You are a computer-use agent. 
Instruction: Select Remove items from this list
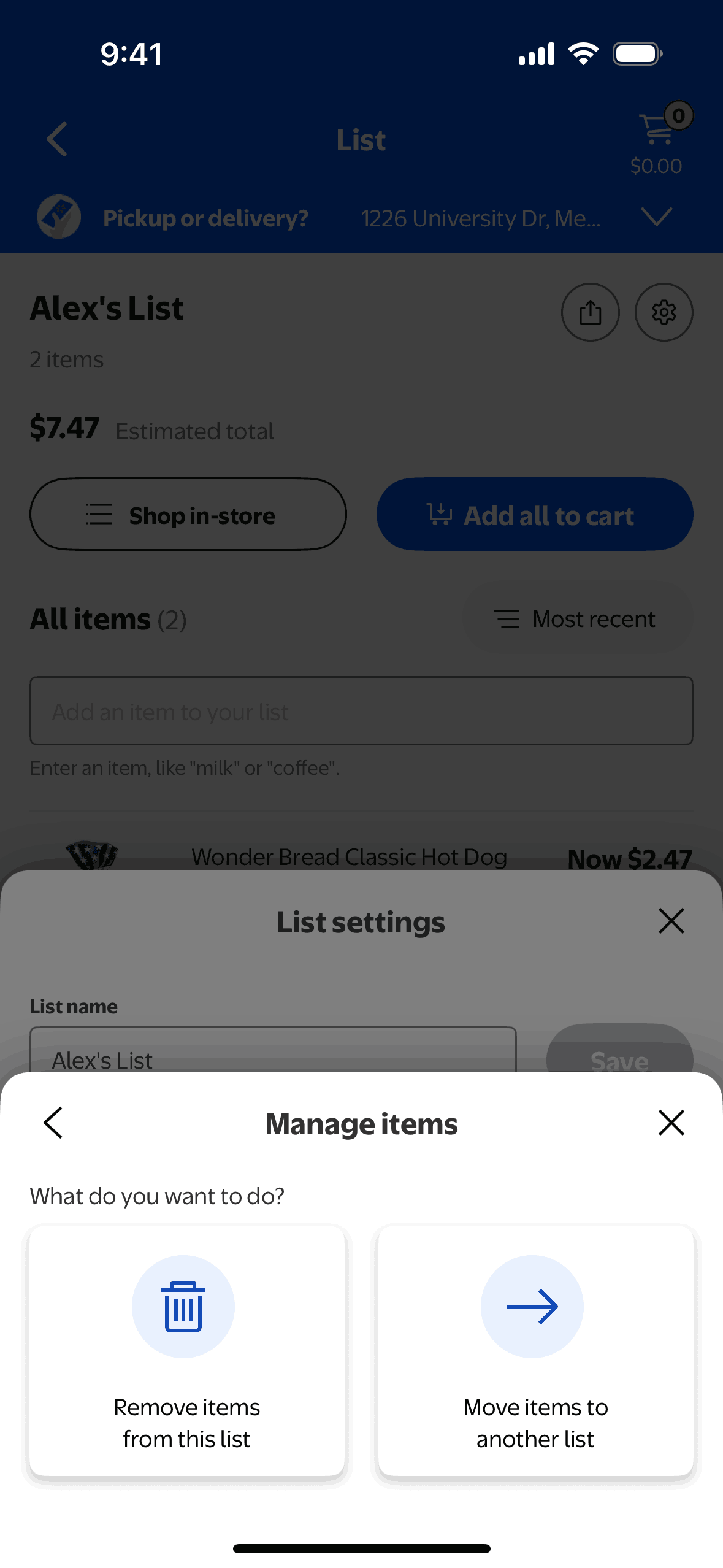[x=186, y=1350]
